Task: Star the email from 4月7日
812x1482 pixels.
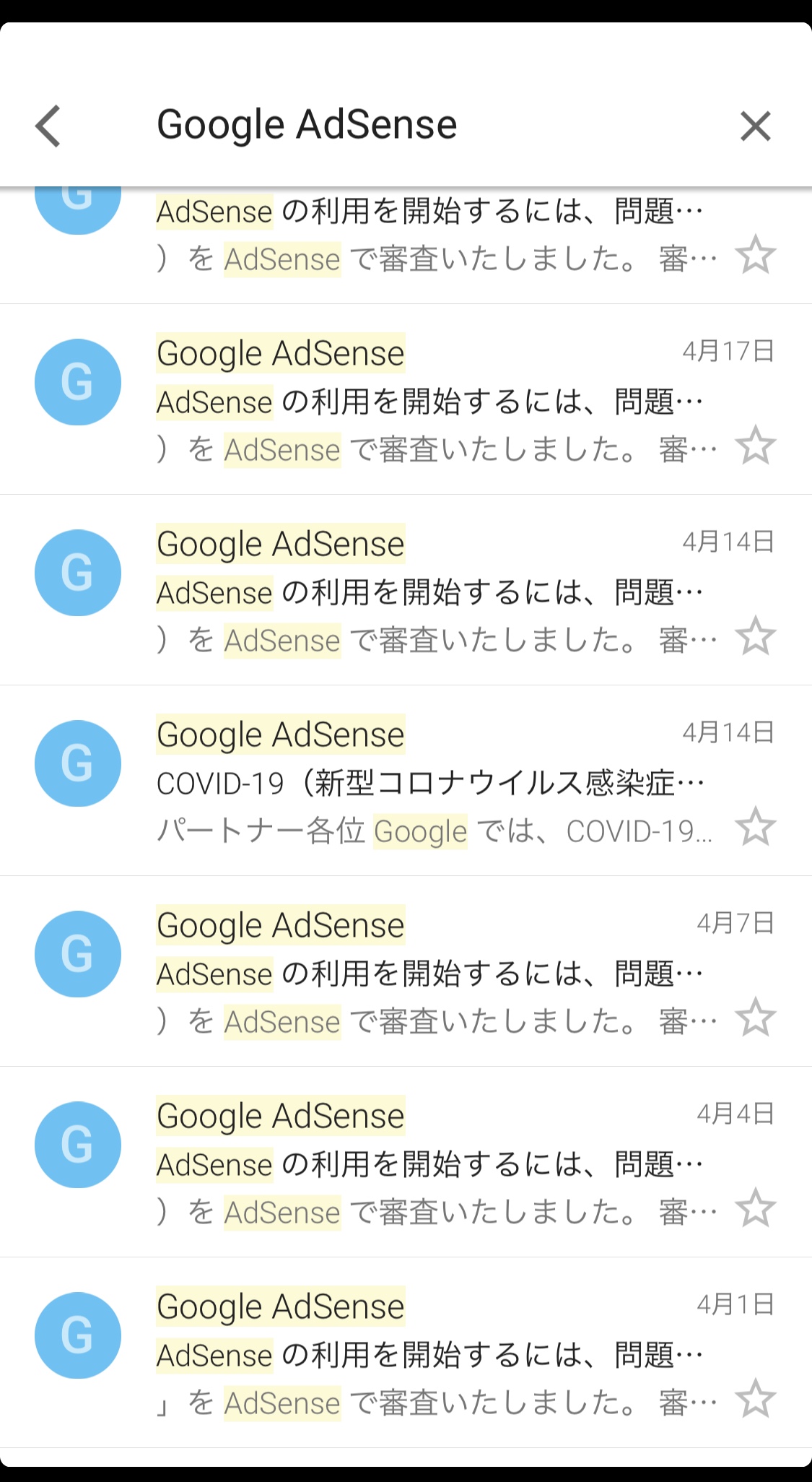Action: 755,1017
